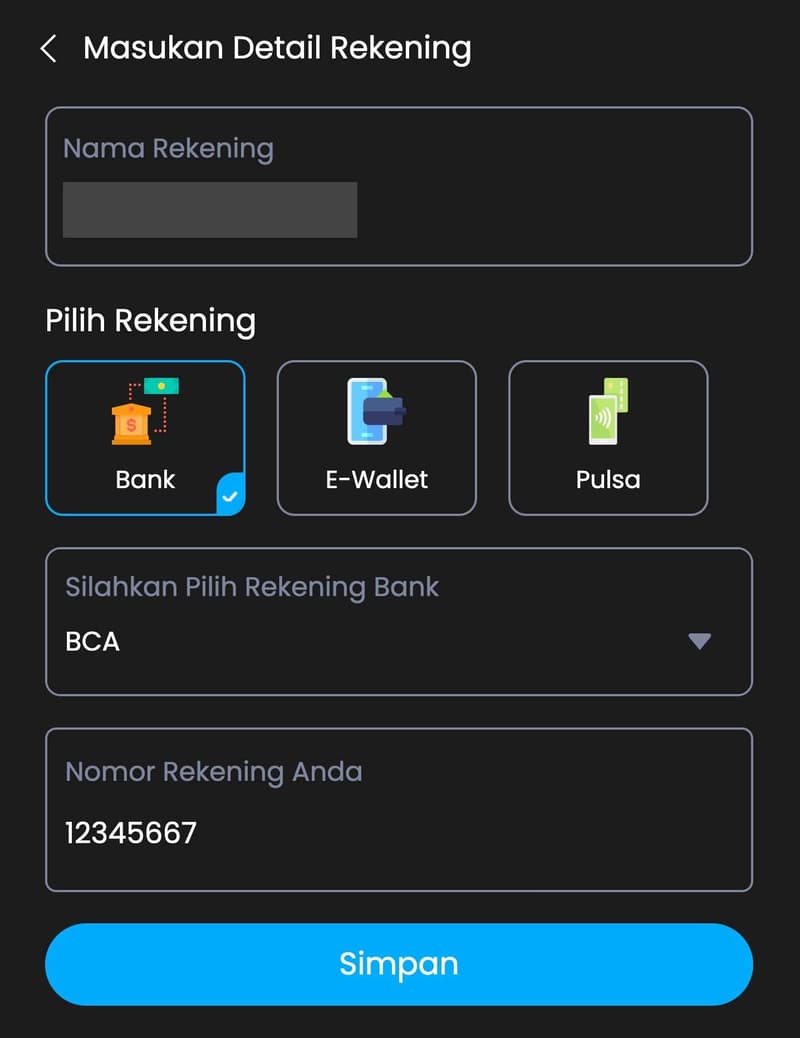Tap the blue checkmark on the Bank card
The image size is (800, 1038).
tap(230, 494)
